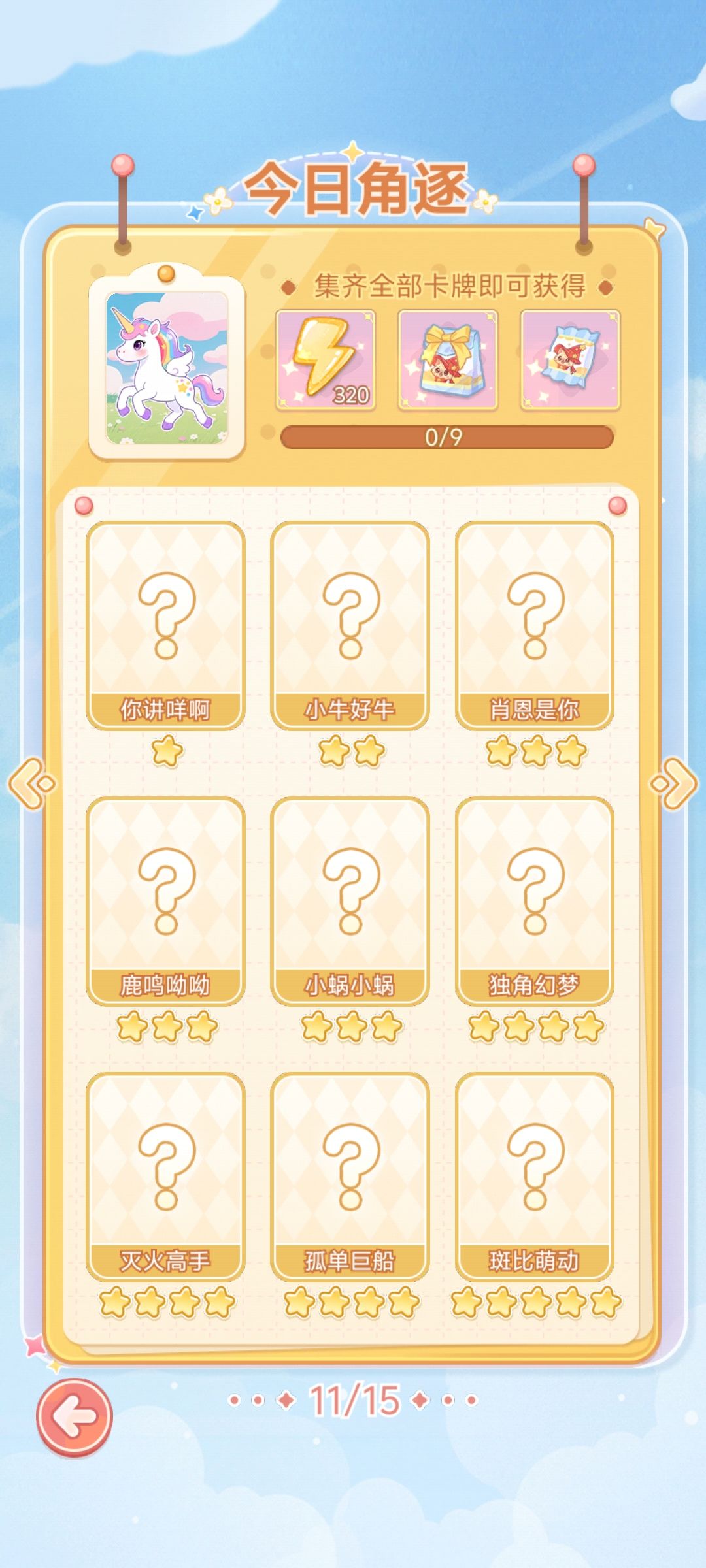The height and width of the screenshot is (1568, 706).
Task: Go to the next card page
Action: click(674, 783)
